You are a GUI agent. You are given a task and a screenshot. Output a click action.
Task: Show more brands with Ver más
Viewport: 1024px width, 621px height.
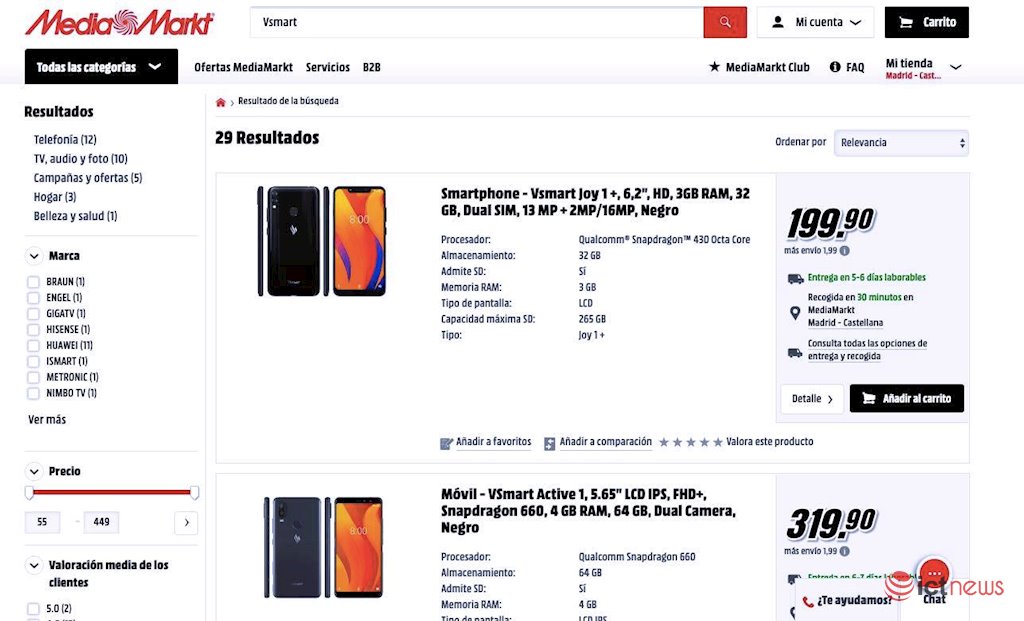(47, 420)
